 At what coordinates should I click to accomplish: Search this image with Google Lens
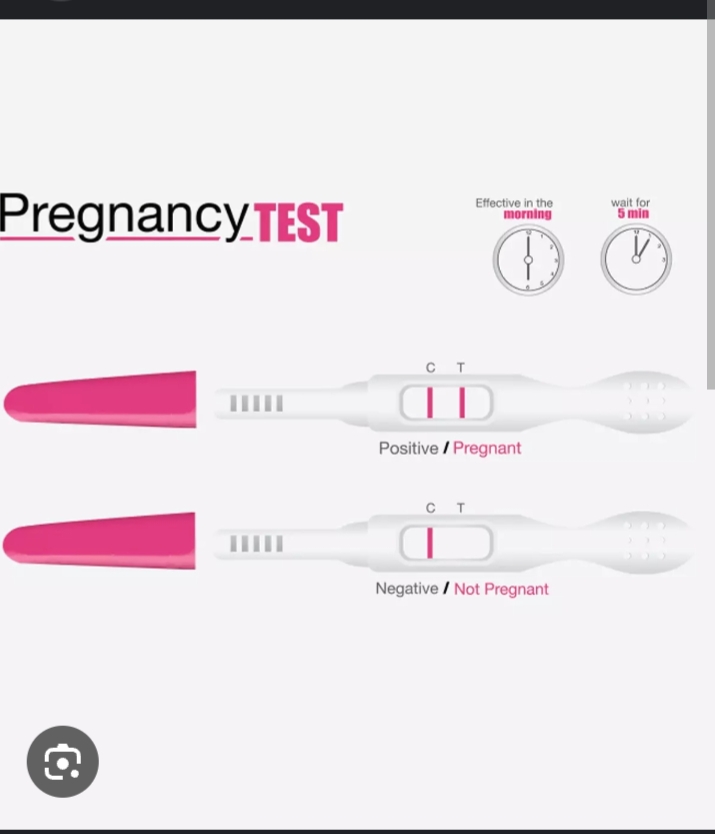click(62, 762)
